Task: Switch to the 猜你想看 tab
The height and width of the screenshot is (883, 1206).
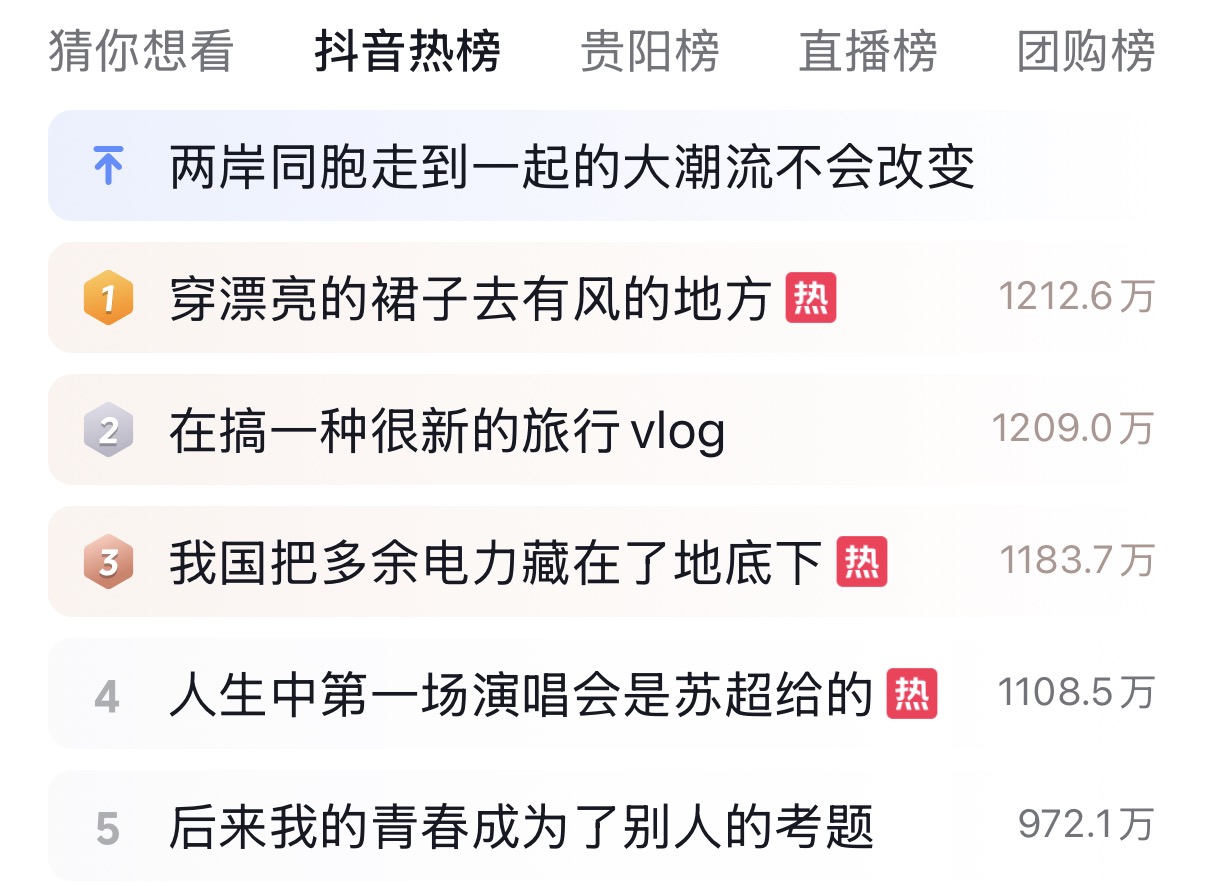Action: [x=140, y=52]
